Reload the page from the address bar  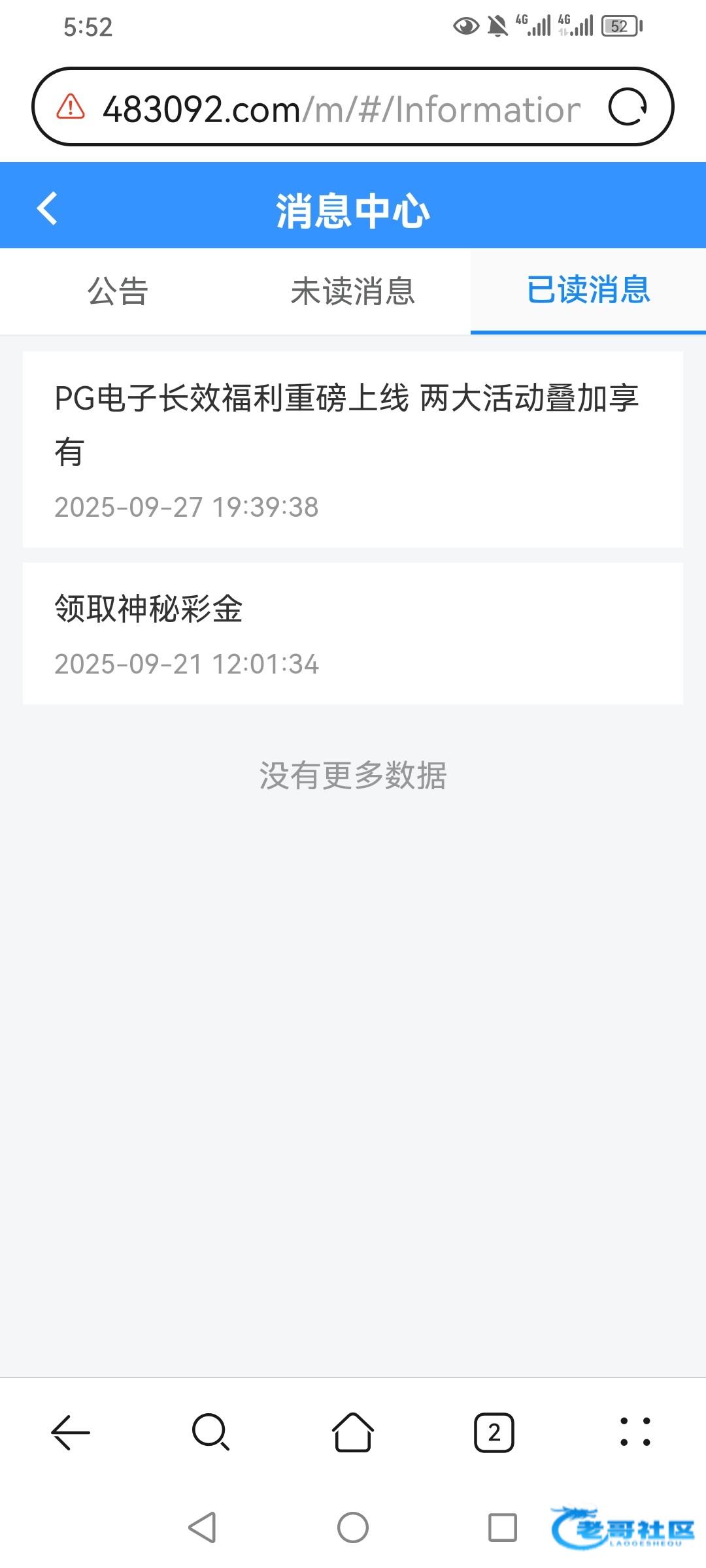[628, 107]
